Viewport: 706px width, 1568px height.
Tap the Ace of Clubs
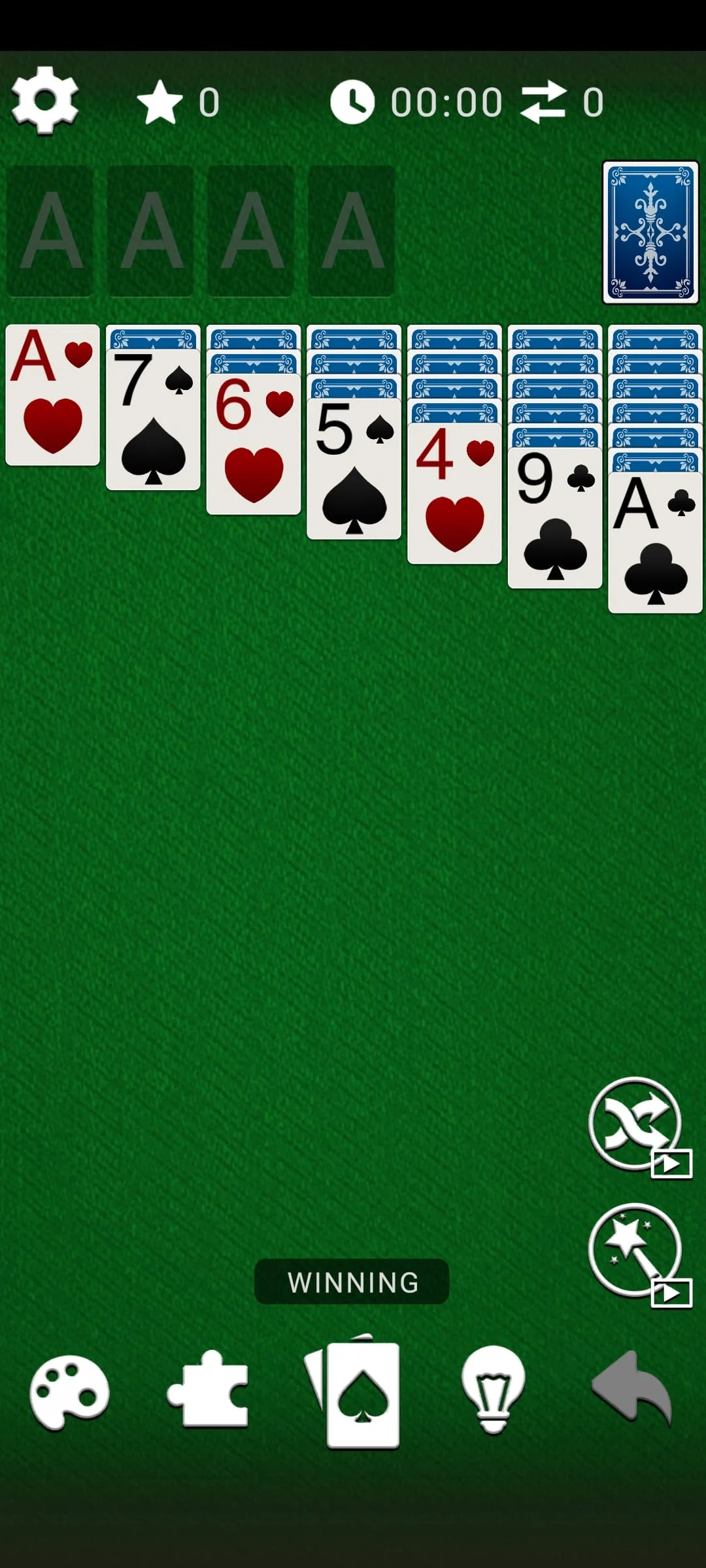[655, 549]
